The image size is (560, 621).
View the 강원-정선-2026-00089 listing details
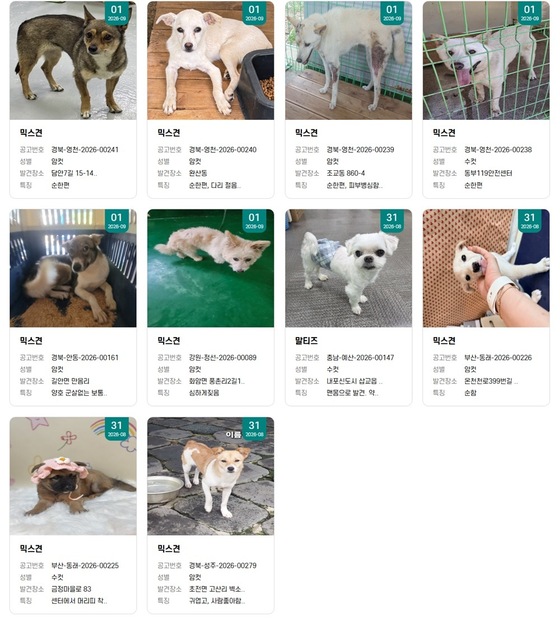tap(211, 307)
